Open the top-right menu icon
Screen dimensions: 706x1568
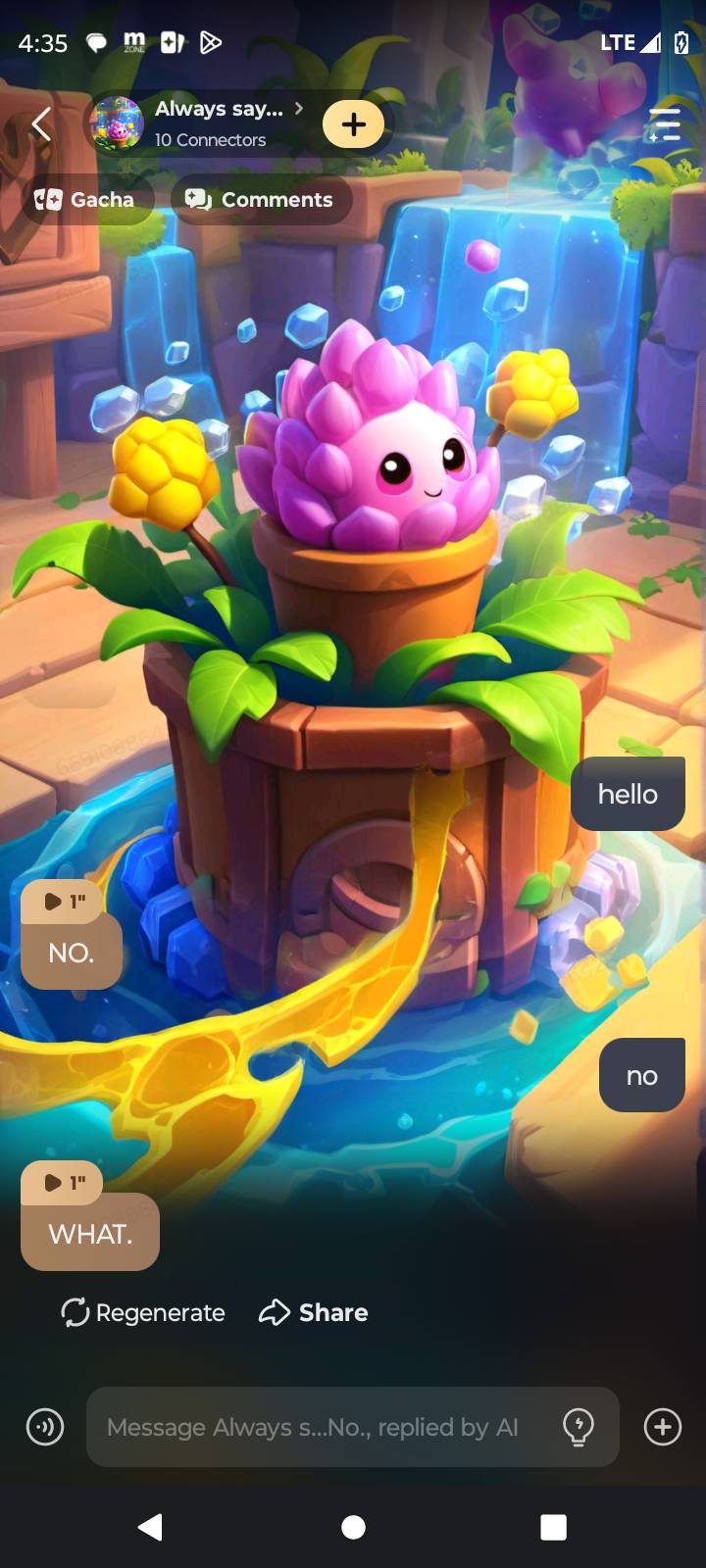click(x=664, y=124)
